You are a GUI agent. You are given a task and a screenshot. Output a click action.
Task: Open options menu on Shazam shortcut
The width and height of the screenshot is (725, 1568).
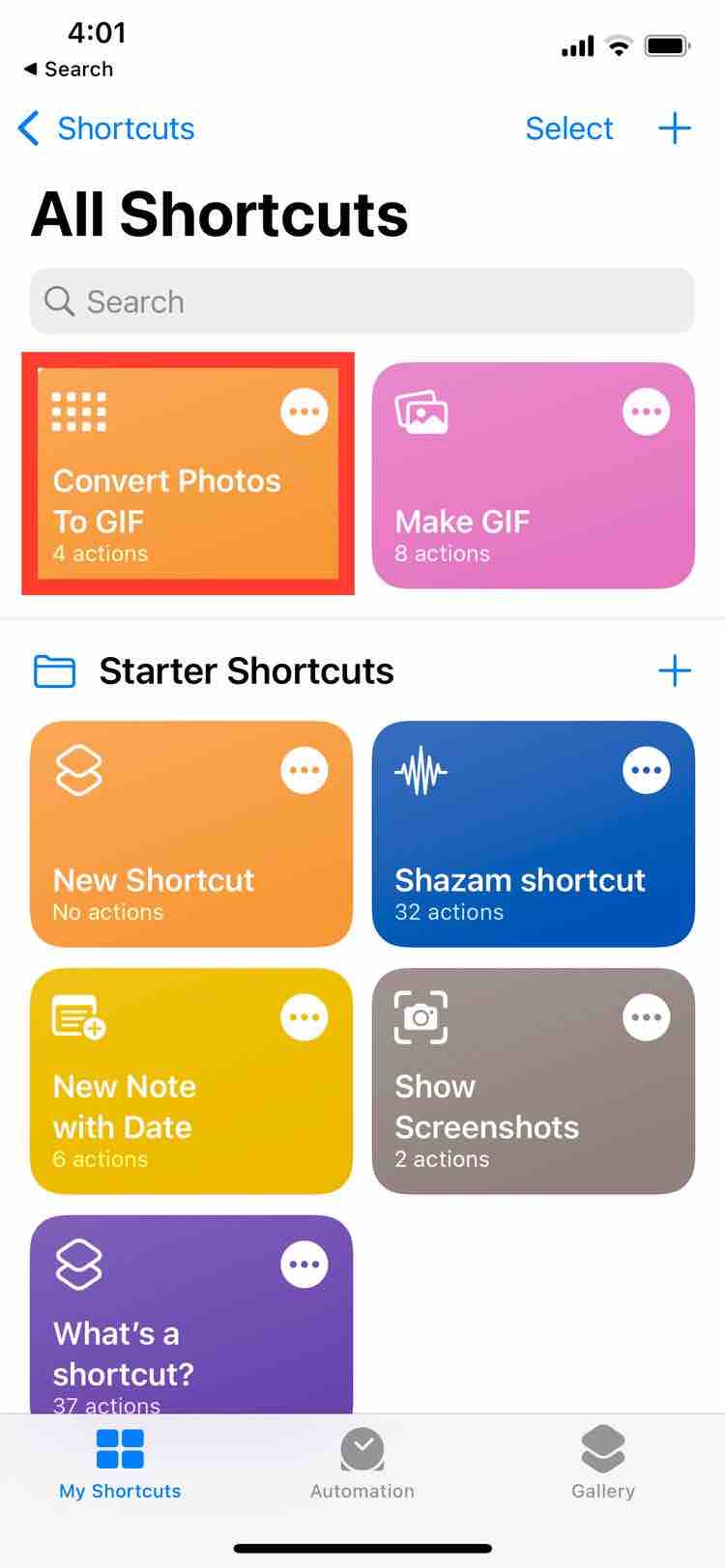point(647,770)
